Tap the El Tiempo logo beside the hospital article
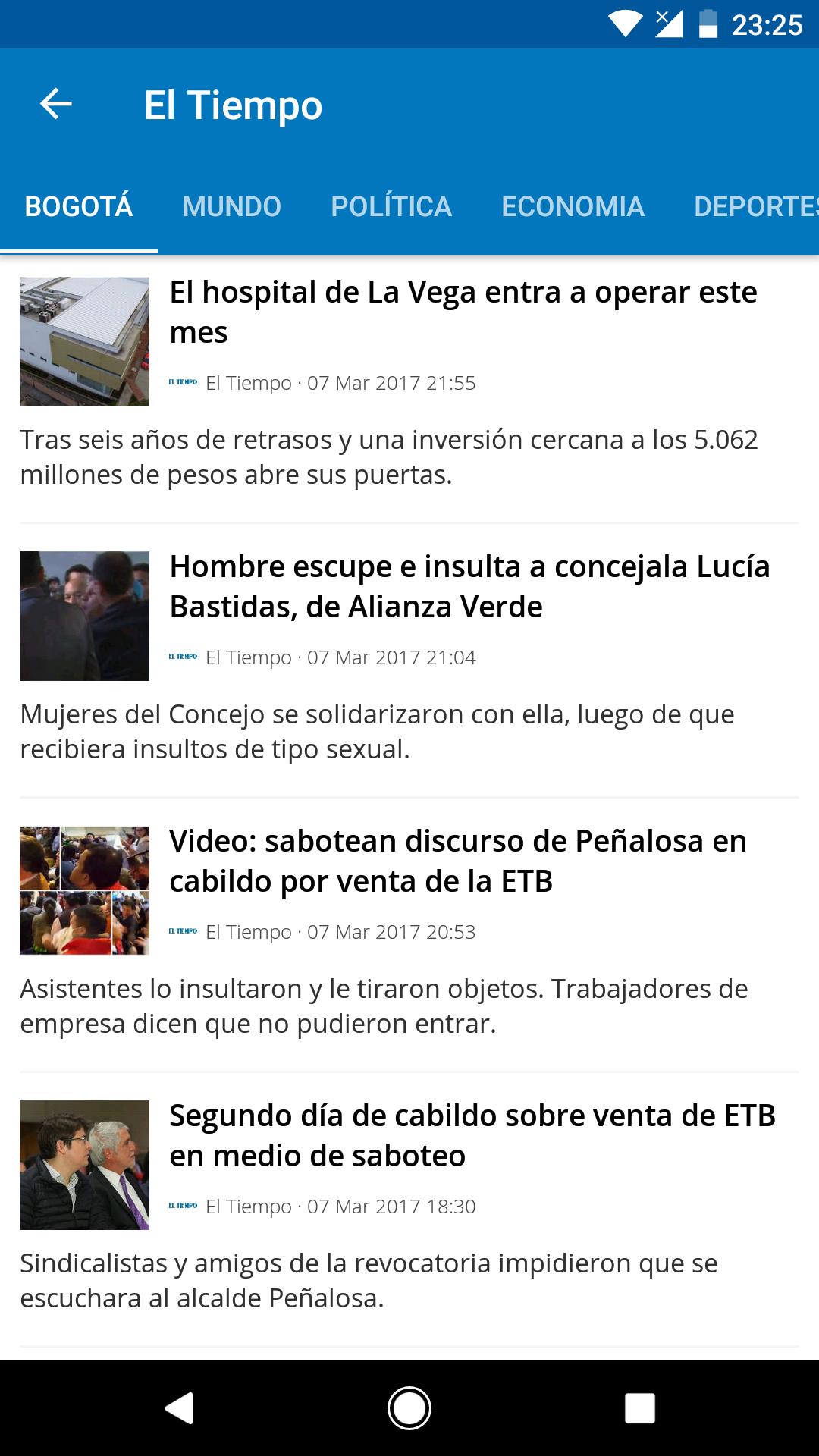The width and height of the screenshot is (819, 1456). coord(182,383)
